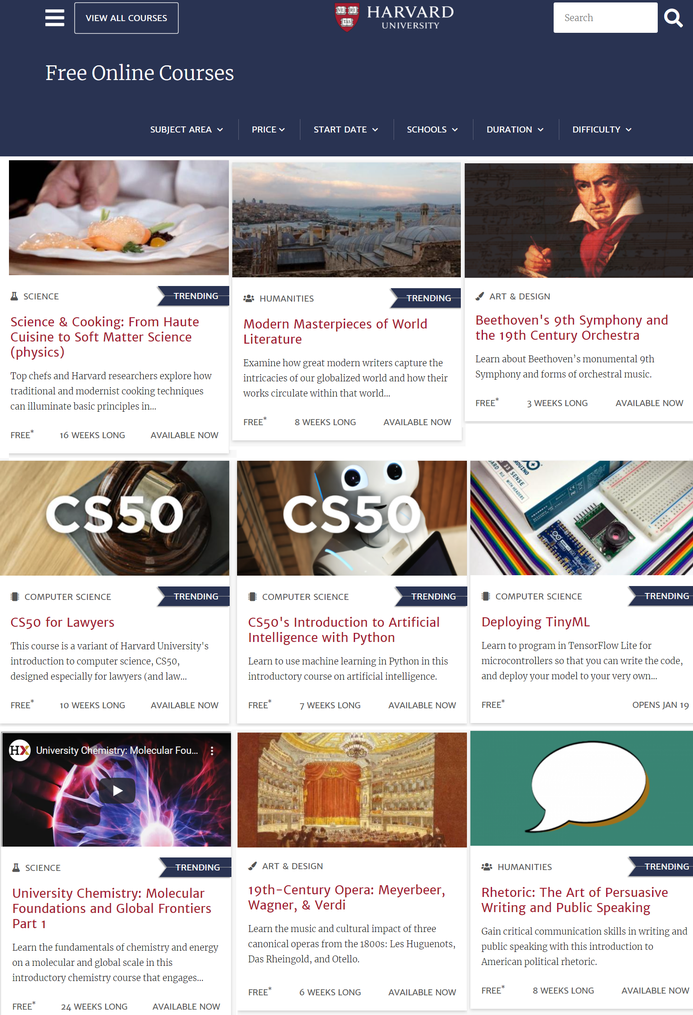Expand the Subject Area filter
The height and width of the screenshot is (1015, 693).
click(186, 129)
